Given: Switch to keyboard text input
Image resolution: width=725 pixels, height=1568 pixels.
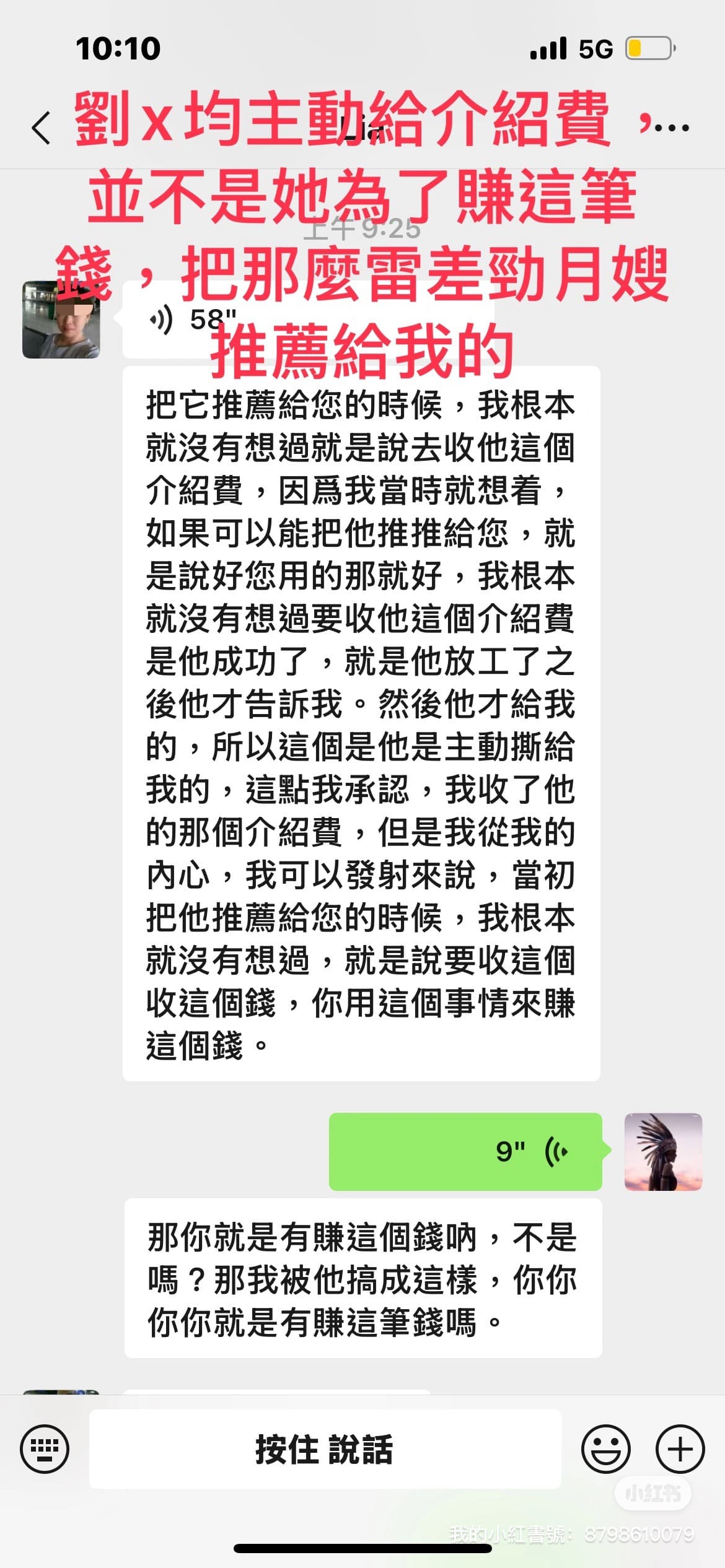Looking at the screenshot, I should (45, 1449).
